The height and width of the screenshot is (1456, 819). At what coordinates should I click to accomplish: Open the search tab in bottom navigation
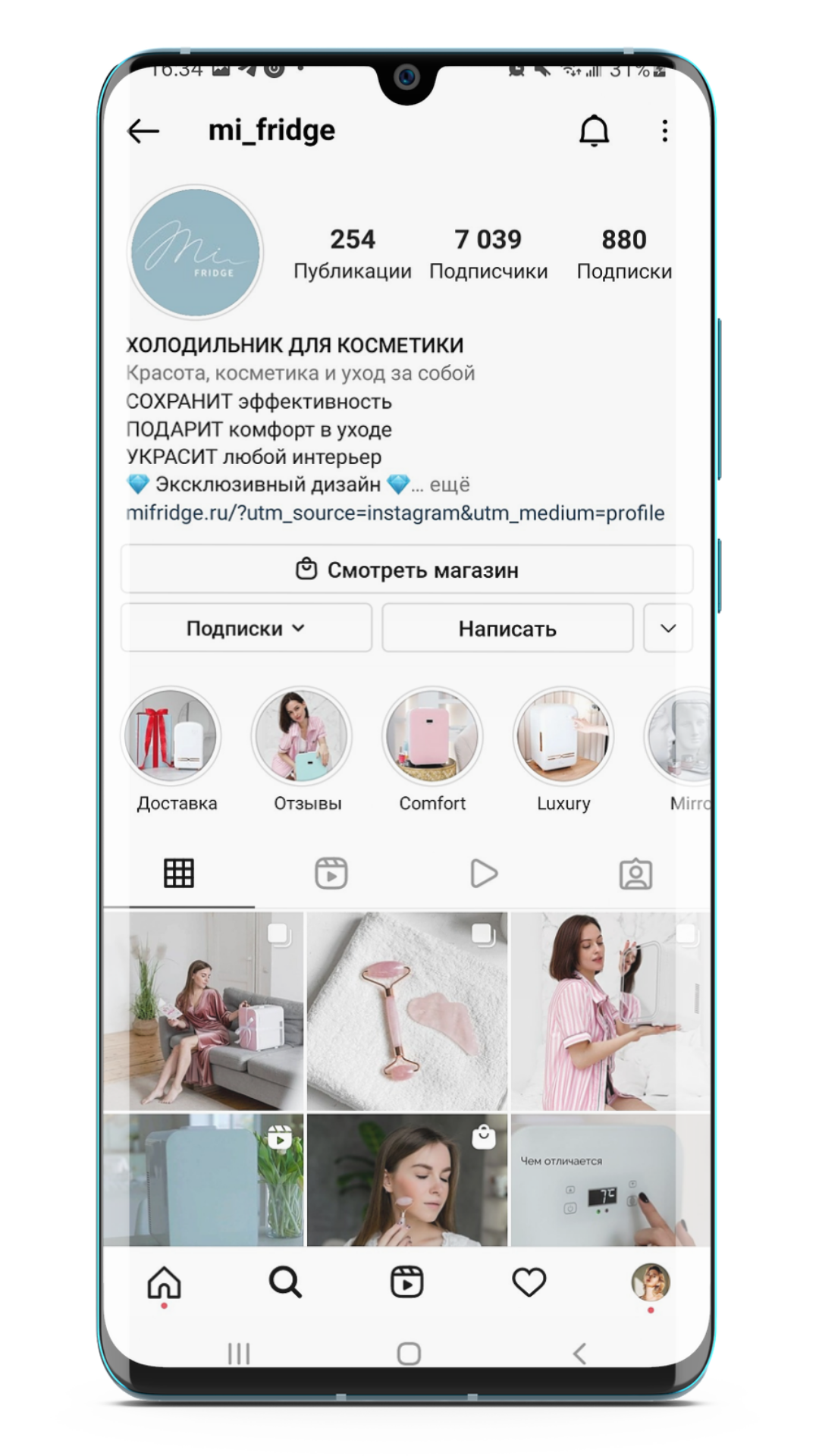coord(285,1282)
